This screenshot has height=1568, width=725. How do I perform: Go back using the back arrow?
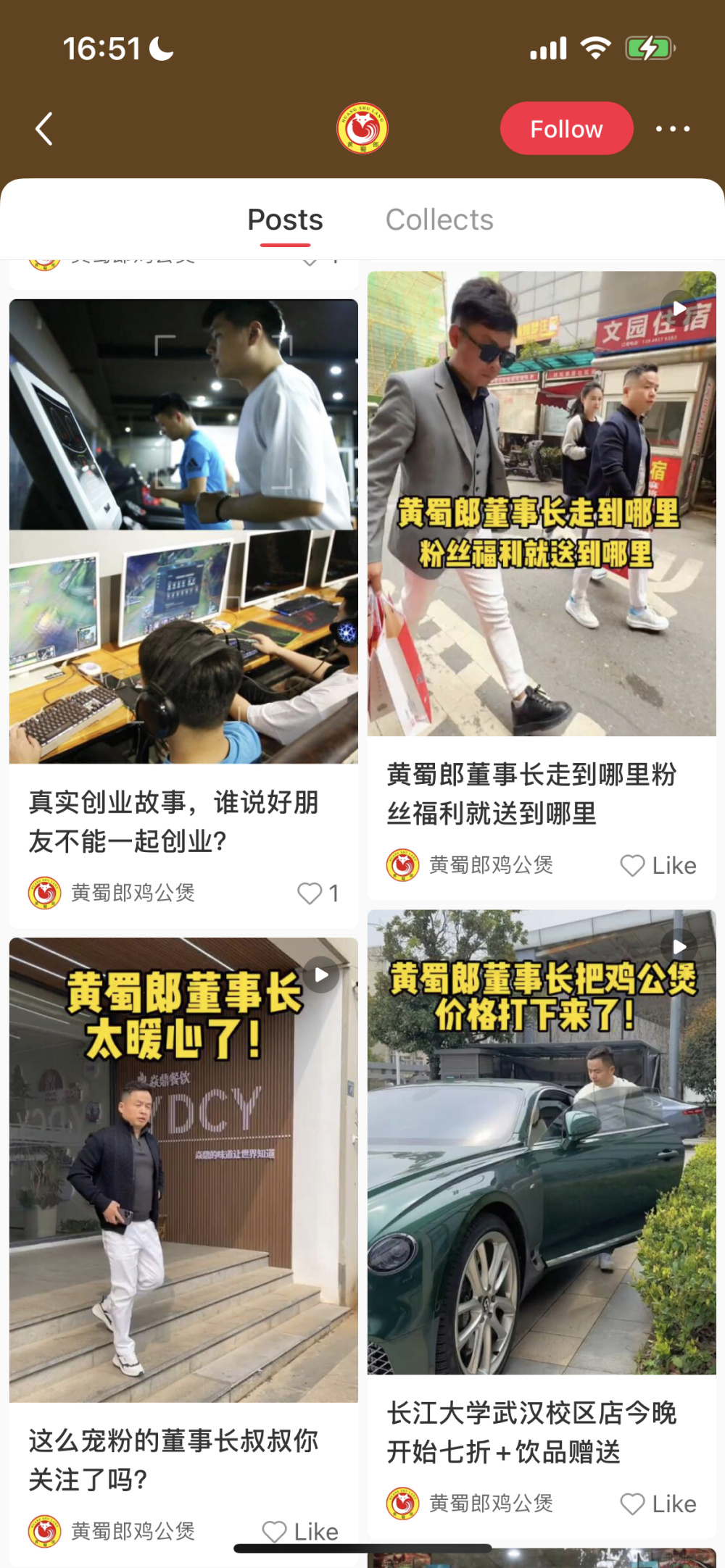[44, 129]
